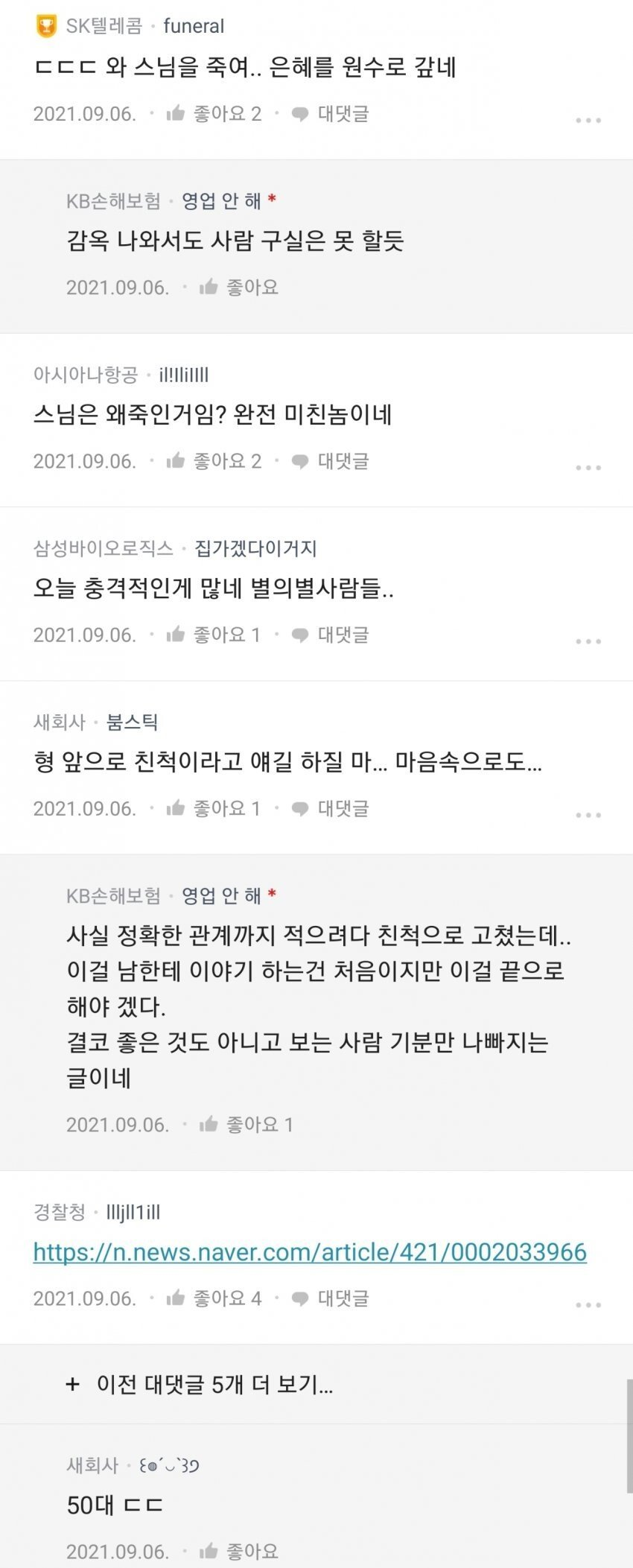The width and height of the screenshot is (633, 1568).
Task: Open more options for 삼성바이오로직스 comment
Action: 588,641
